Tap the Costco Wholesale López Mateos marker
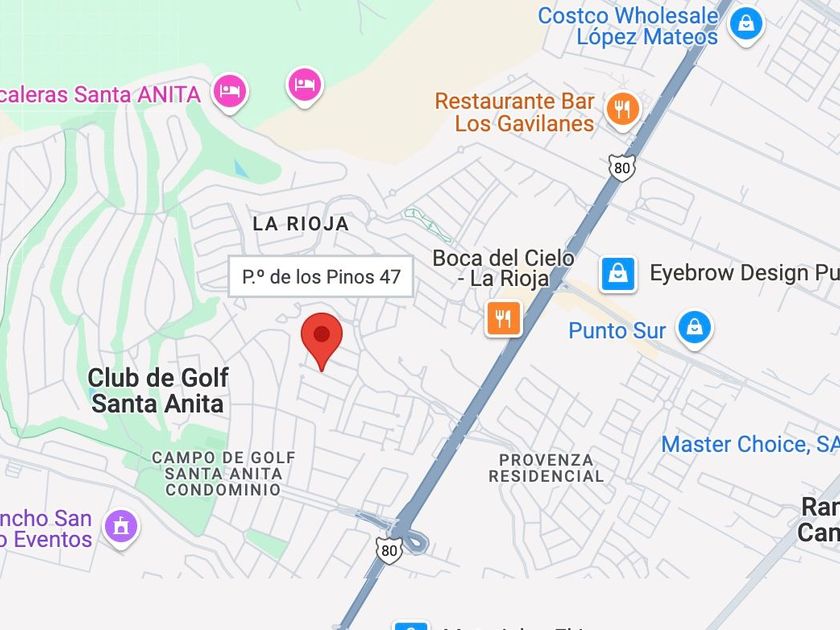840x630 pixels. [x=746, y=24]
